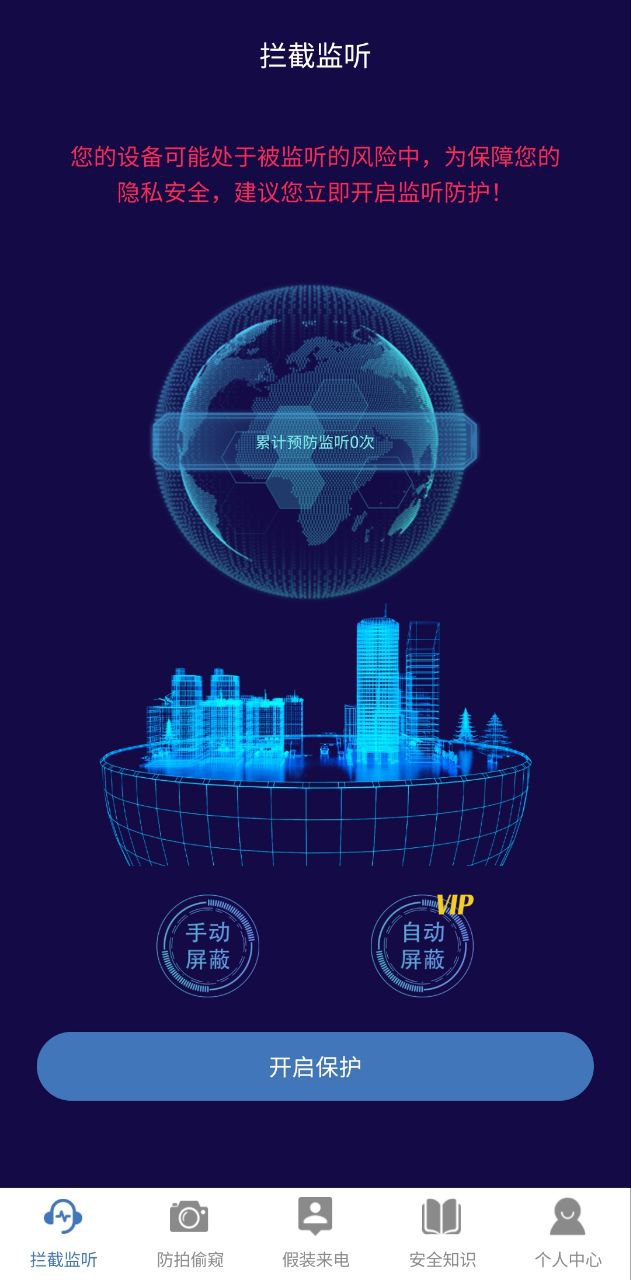Open the 防拍偷窥 tab
The width and height of the screenshot is (631, 1280).
click(x=189, y=1233)
